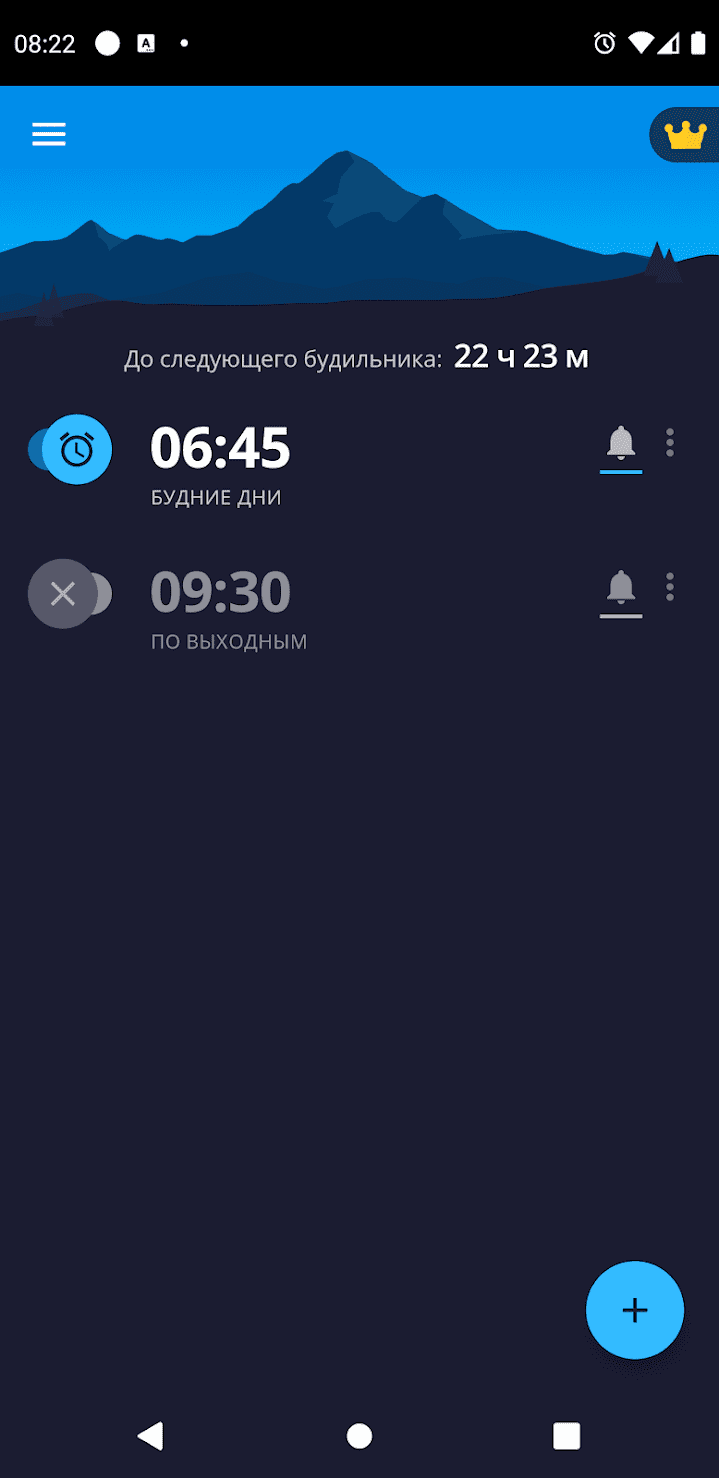This screenshot has height=1478, width=719.
Task: Open the hamburger drawer menu
Action: point(49,134)
